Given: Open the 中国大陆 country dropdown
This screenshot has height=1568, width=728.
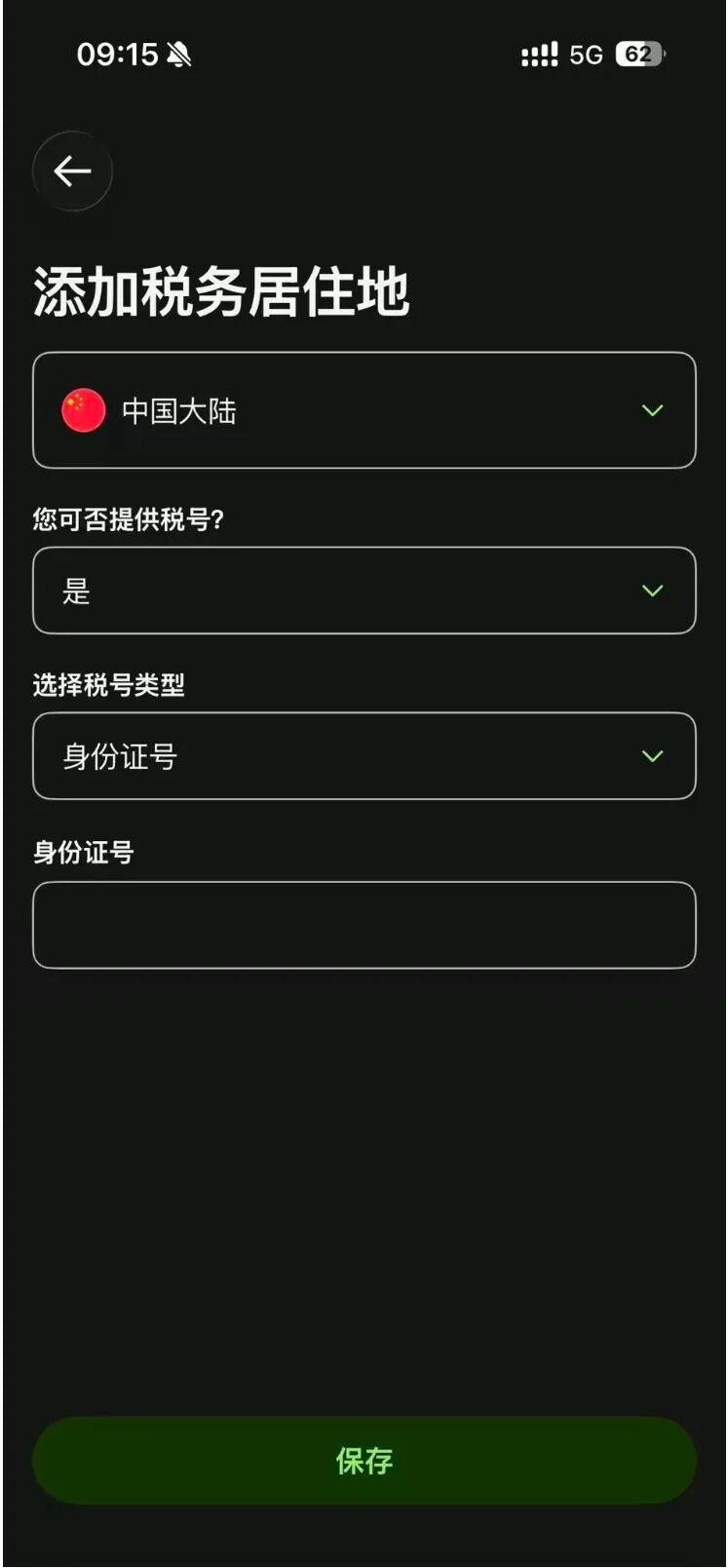Looking at the screenshot, I should point(364,410).
